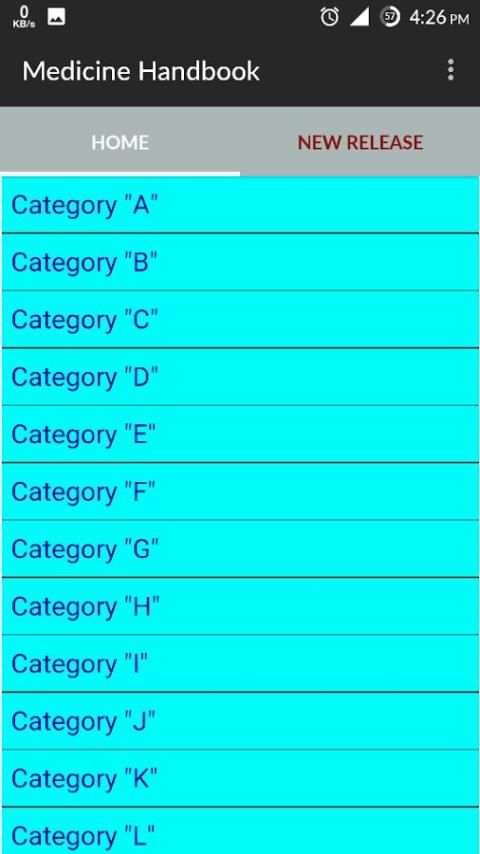Open Category "I" list
480x854 pixels.
click(x=240, y=664)
